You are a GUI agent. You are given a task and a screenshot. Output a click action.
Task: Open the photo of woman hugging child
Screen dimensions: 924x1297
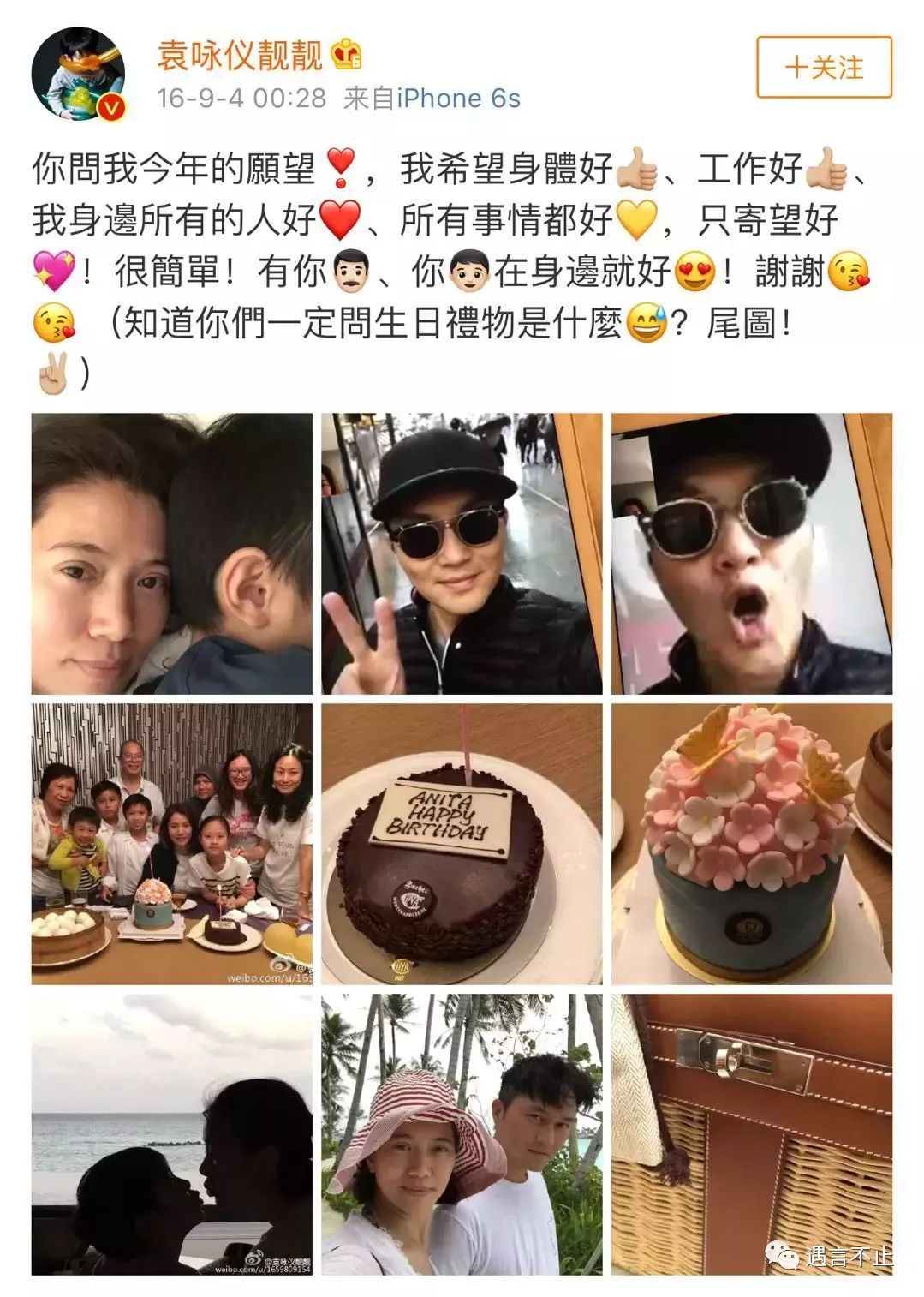click(x=172, y=553)
